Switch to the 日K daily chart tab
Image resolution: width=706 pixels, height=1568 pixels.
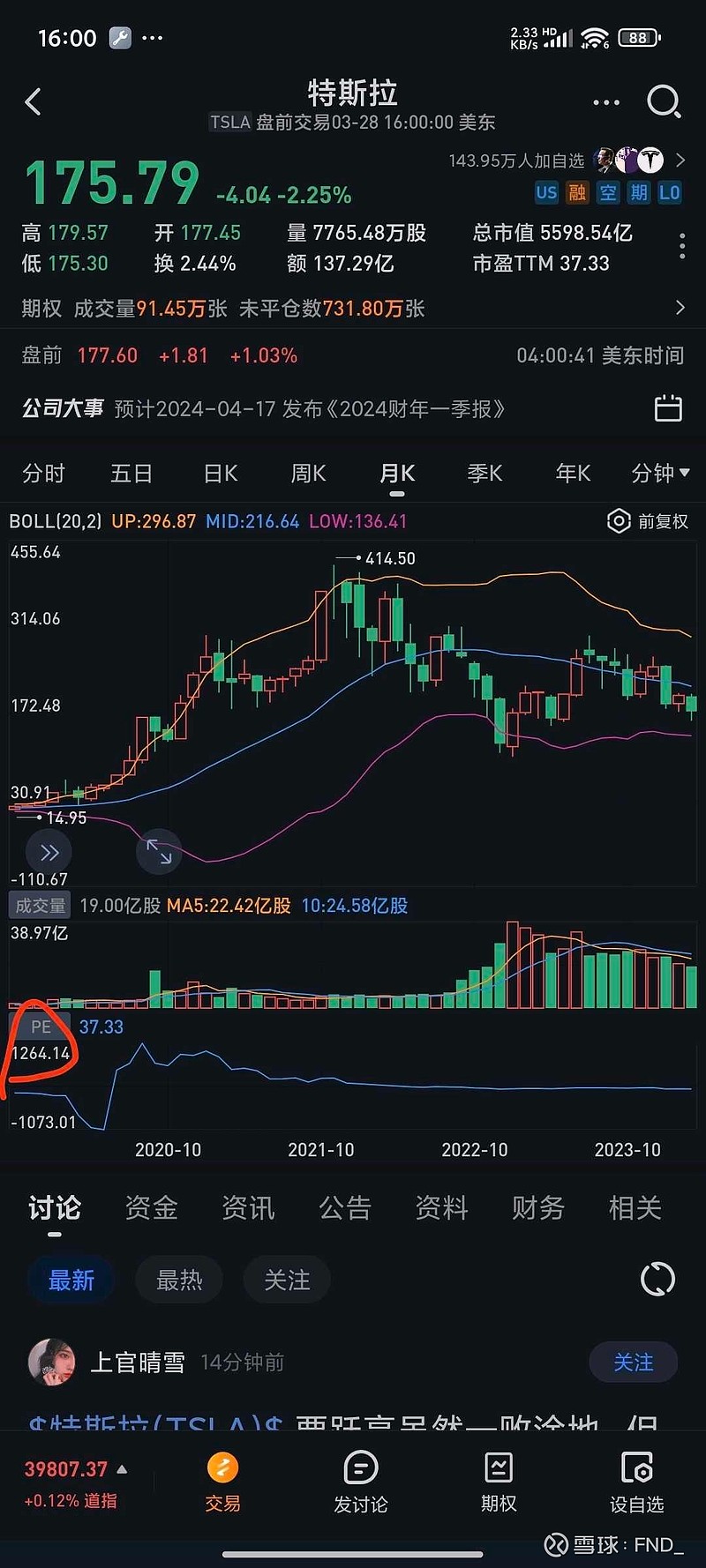pyautogui.click(x=220, y=474)
